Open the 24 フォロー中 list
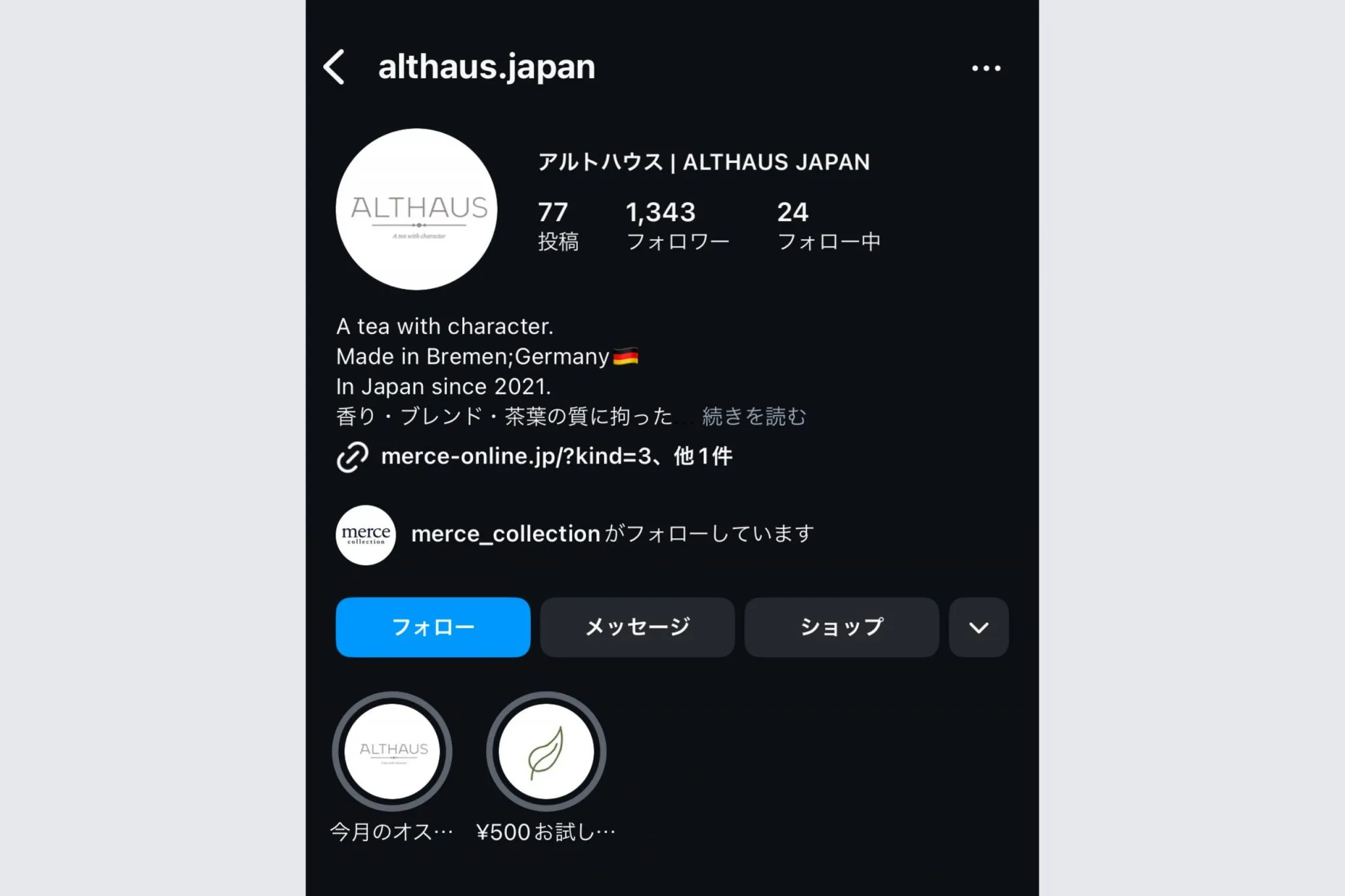Image resolution: width=1345 pixels, height=896 pixels. point(828,225)
